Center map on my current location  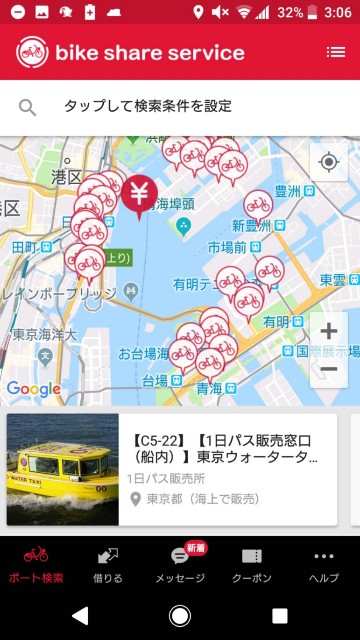pyautogui.click(x=329, y=162)
